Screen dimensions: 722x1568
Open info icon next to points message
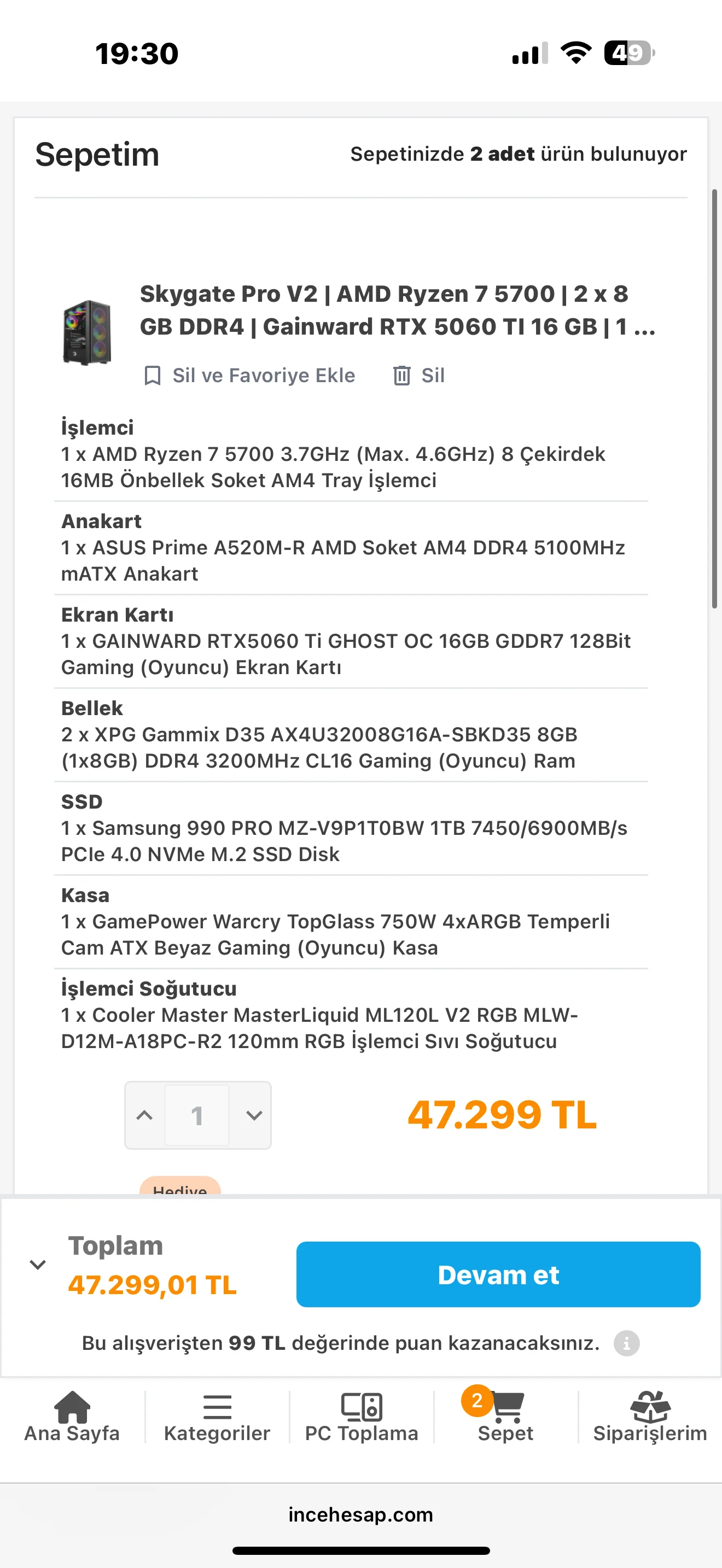pos(626,1343)
